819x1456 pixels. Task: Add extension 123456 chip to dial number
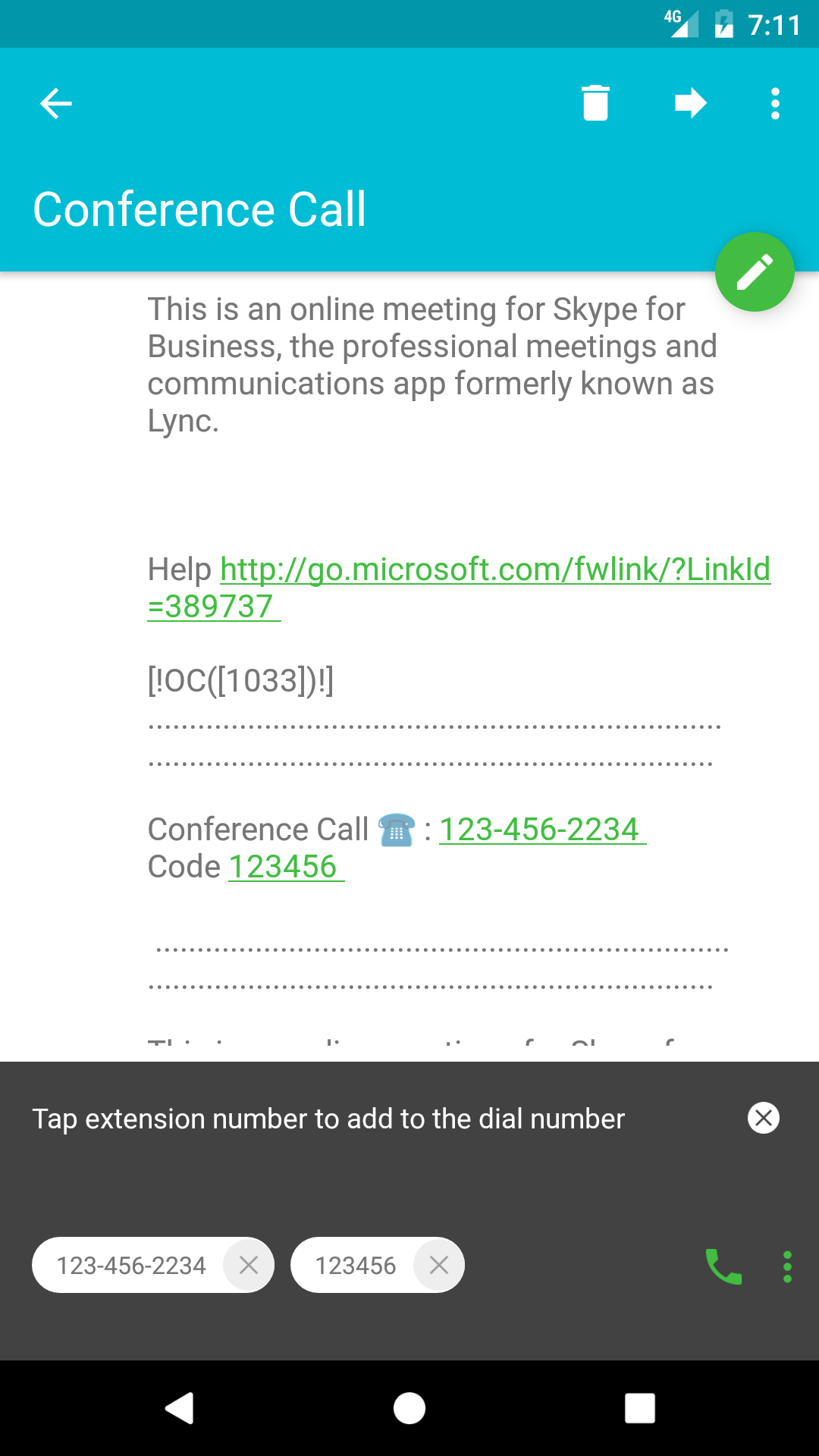[356, 1265]
